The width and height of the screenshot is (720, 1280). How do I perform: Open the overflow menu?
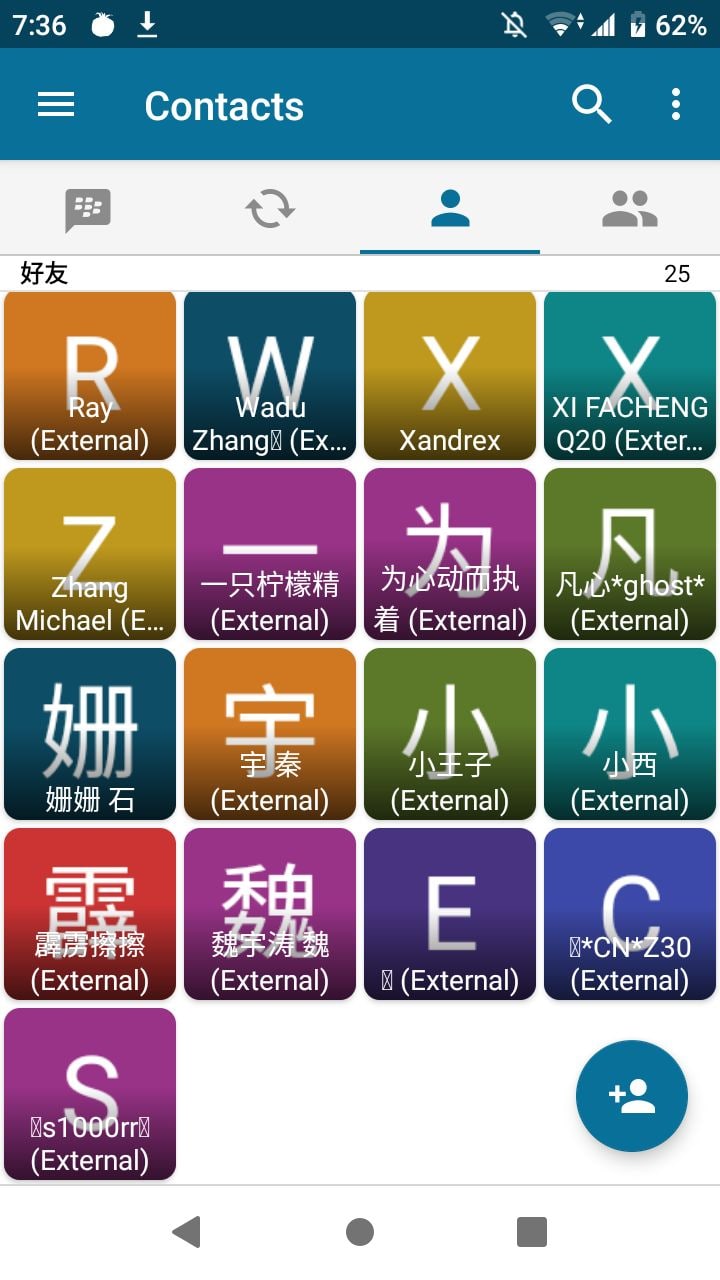point(676,105)
